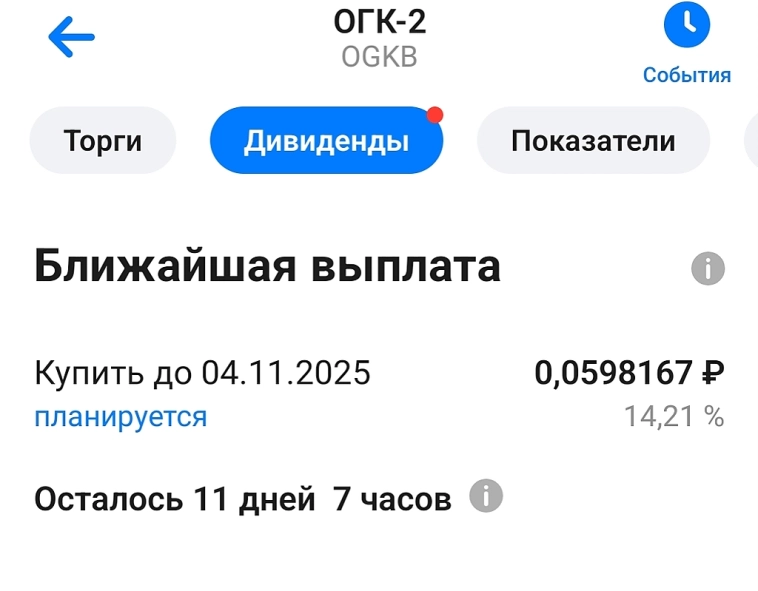
Task: Switch to the Показатели tab
Action: [593, 141]
